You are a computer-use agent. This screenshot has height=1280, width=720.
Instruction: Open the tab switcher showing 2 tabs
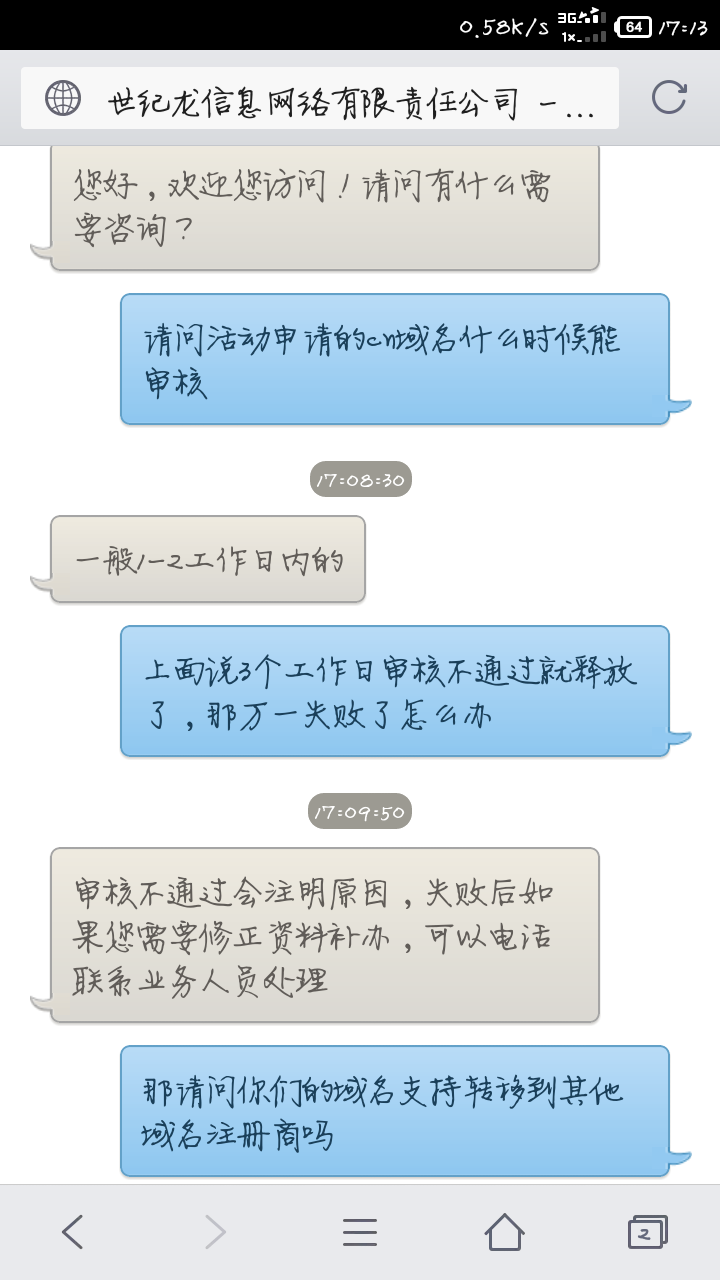click(647, 1232)
